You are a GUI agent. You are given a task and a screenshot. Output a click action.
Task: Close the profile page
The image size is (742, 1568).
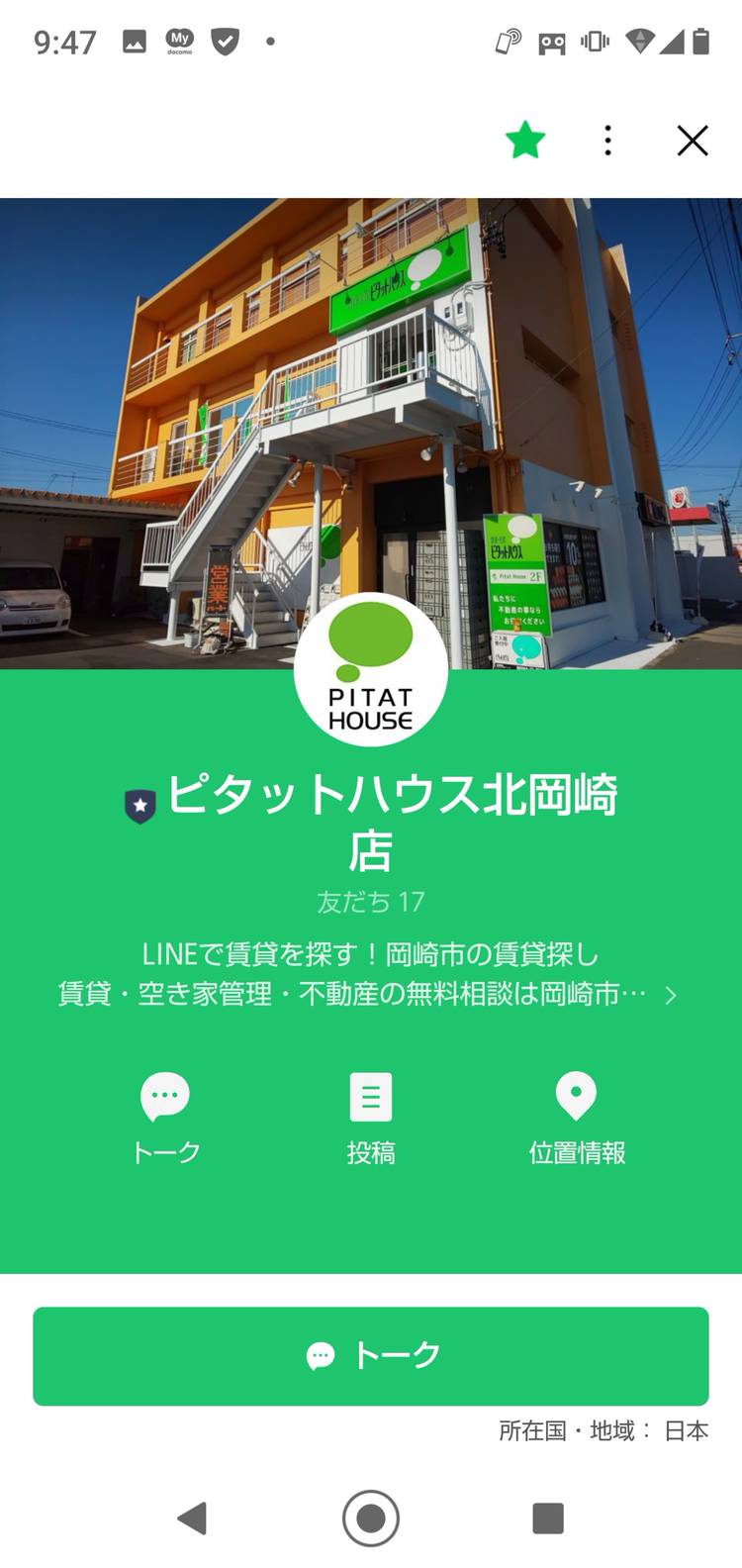693,141
